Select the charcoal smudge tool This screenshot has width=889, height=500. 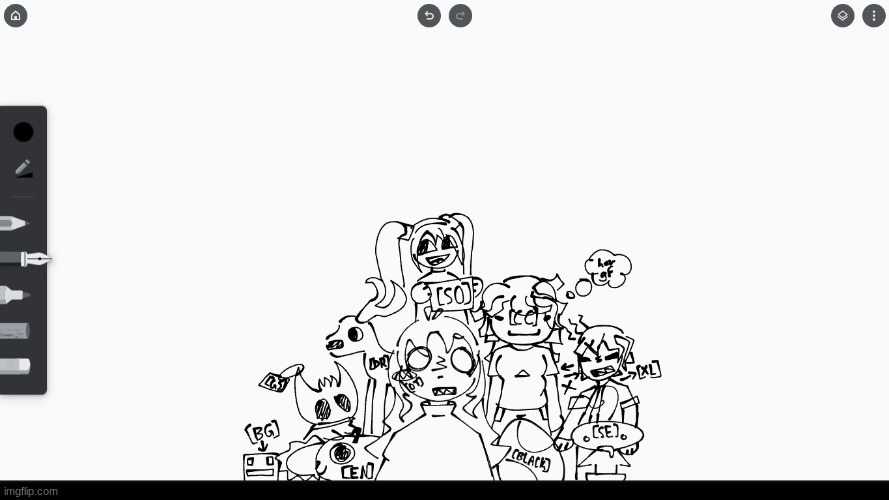coord(14,330)
